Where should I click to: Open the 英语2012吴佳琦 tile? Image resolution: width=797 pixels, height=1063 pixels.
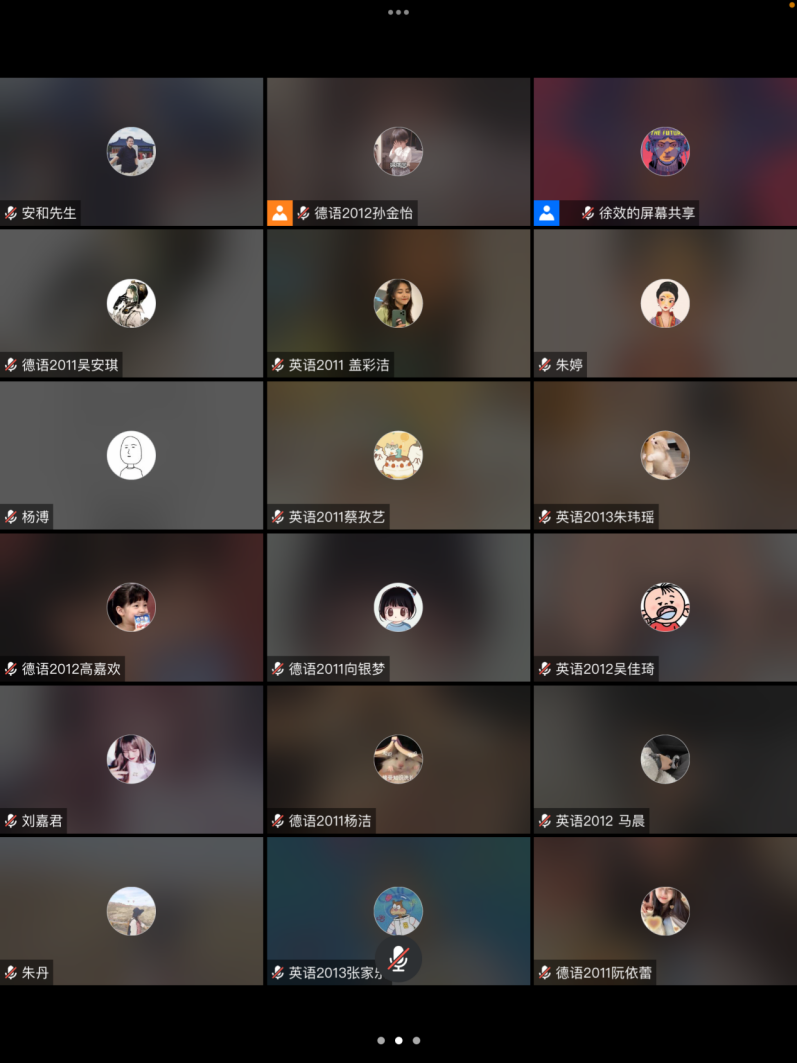tap(665, 607)
